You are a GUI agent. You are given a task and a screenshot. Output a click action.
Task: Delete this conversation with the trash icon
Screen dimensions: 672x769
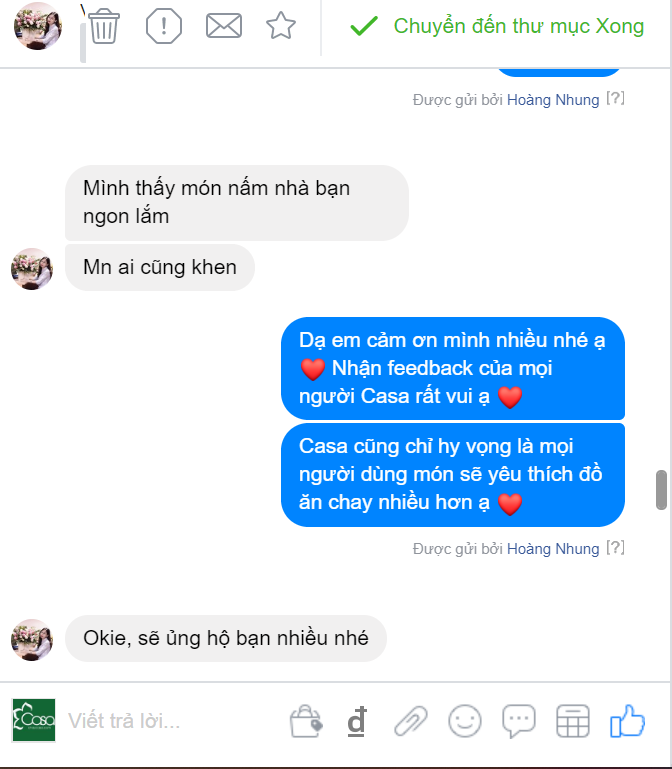click(104, 25)
